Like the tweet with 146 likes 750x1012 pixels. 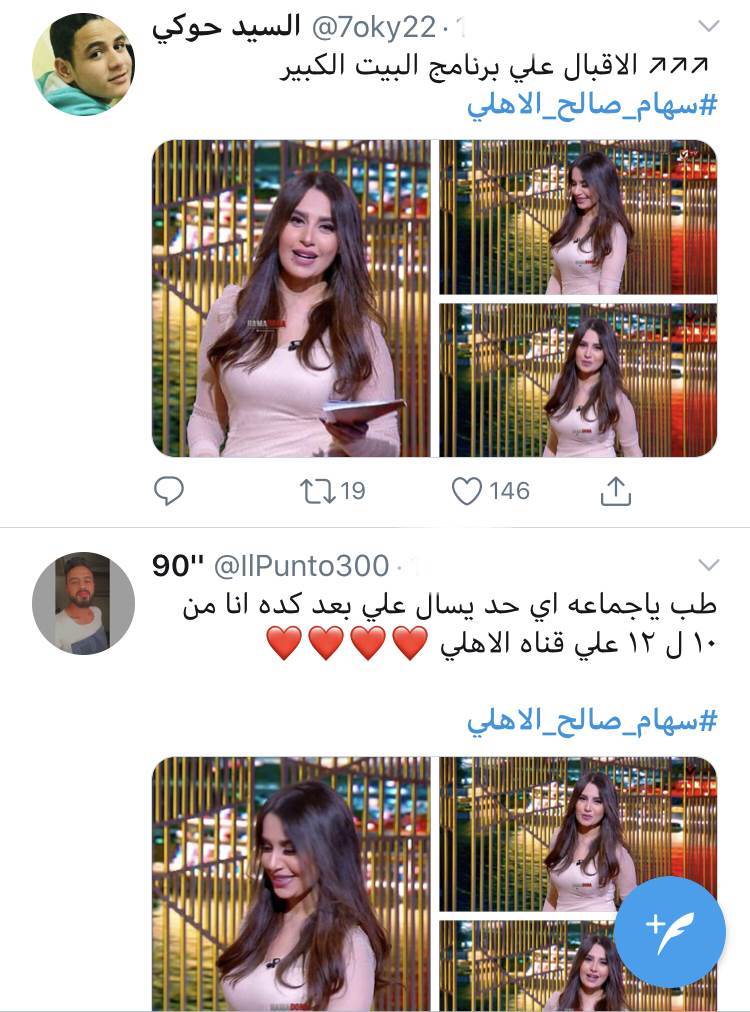coord(466,490)
